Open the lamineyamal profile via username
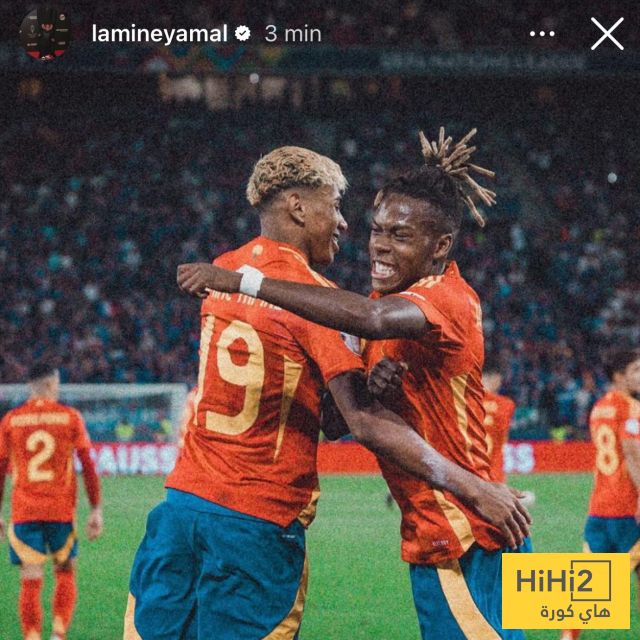The width and height of the screenshot is (640, 640). coord(159,33)
